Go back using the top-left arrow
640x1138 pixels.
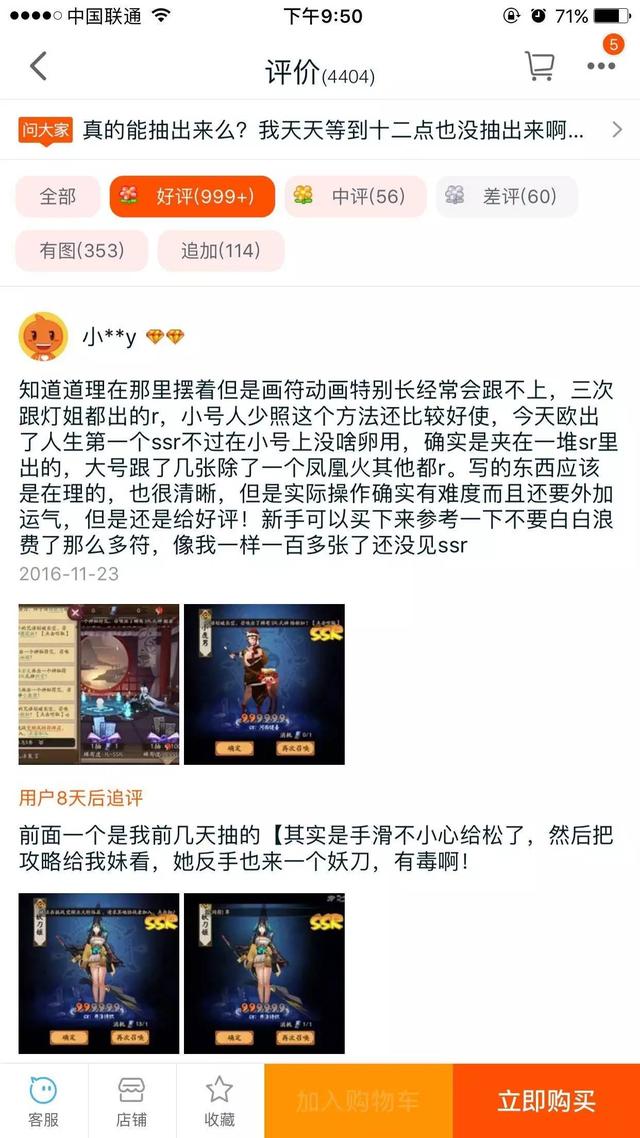point(38,67)
